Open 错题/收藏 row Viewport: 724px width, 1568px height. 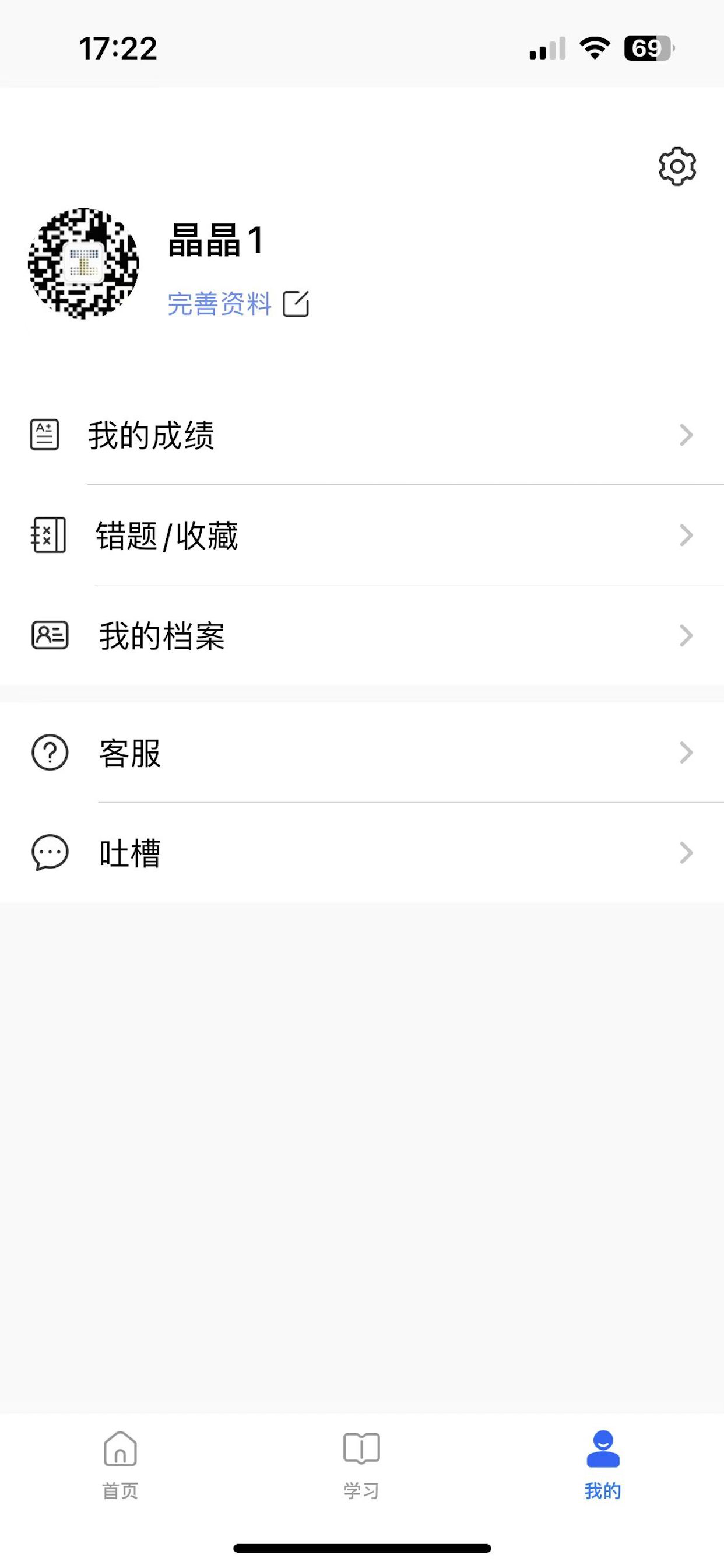[x=362, y=535]
